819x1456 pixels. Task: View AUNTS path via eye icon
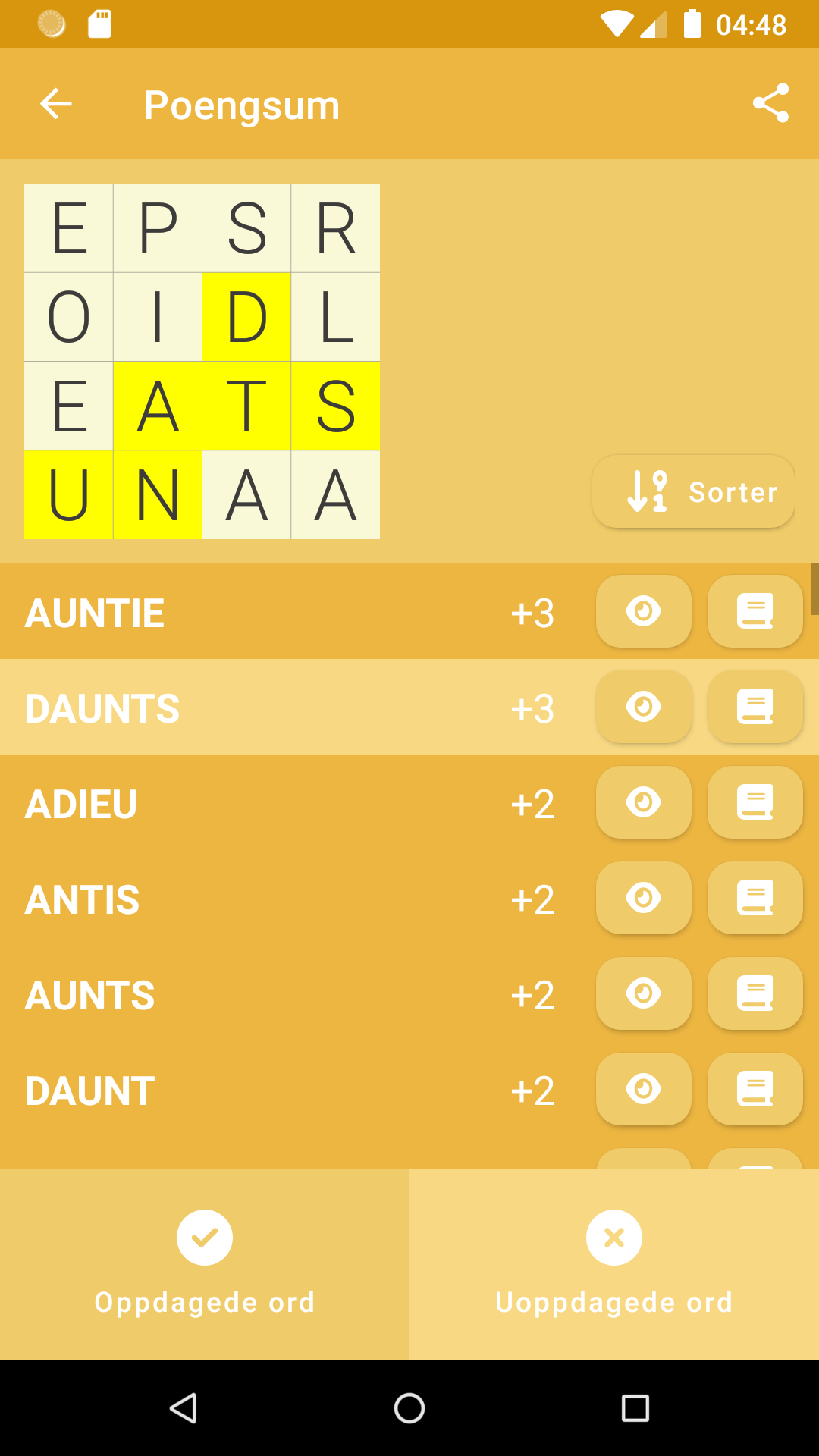(643, 993)
